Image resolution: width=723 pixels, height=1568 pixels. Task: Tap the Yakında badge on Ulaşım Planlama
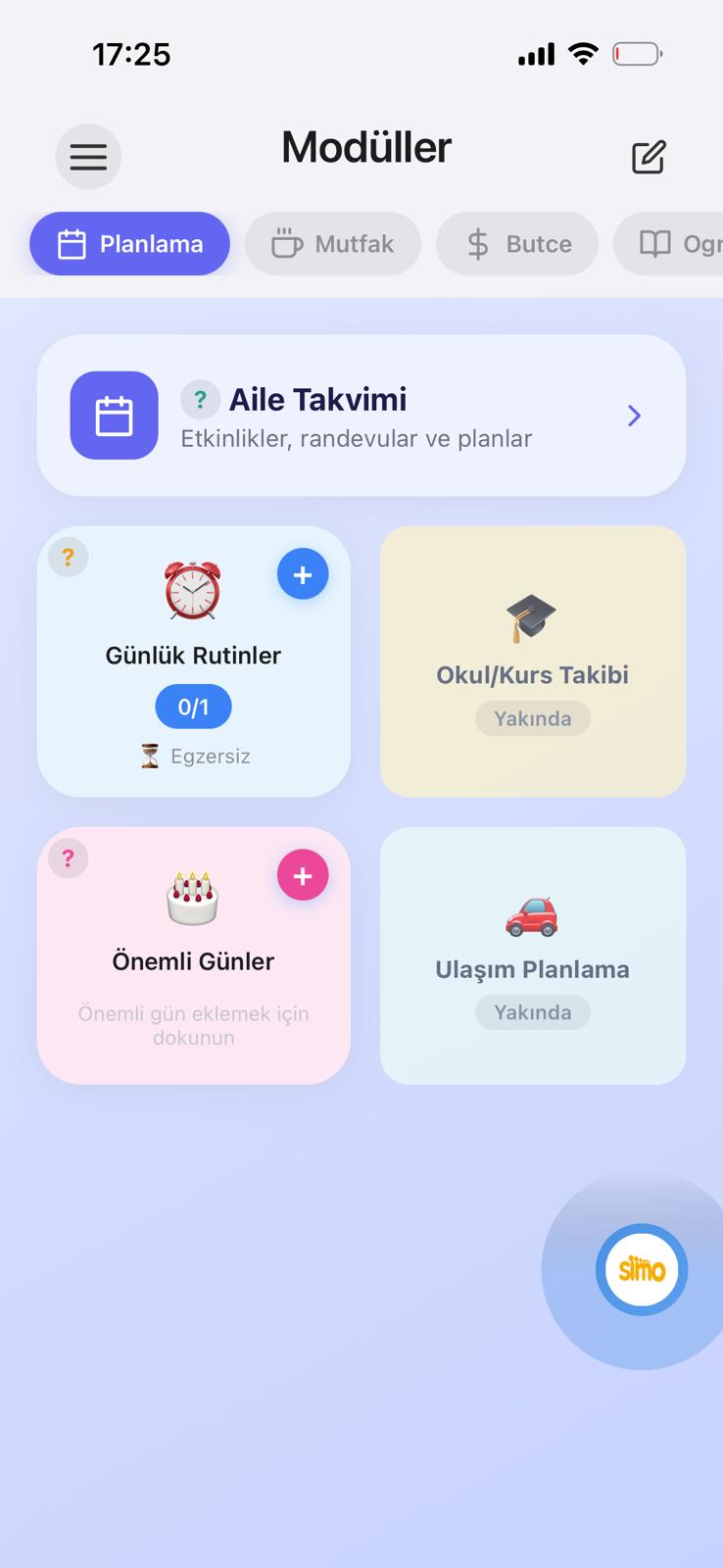click(x=532, y=1012)
